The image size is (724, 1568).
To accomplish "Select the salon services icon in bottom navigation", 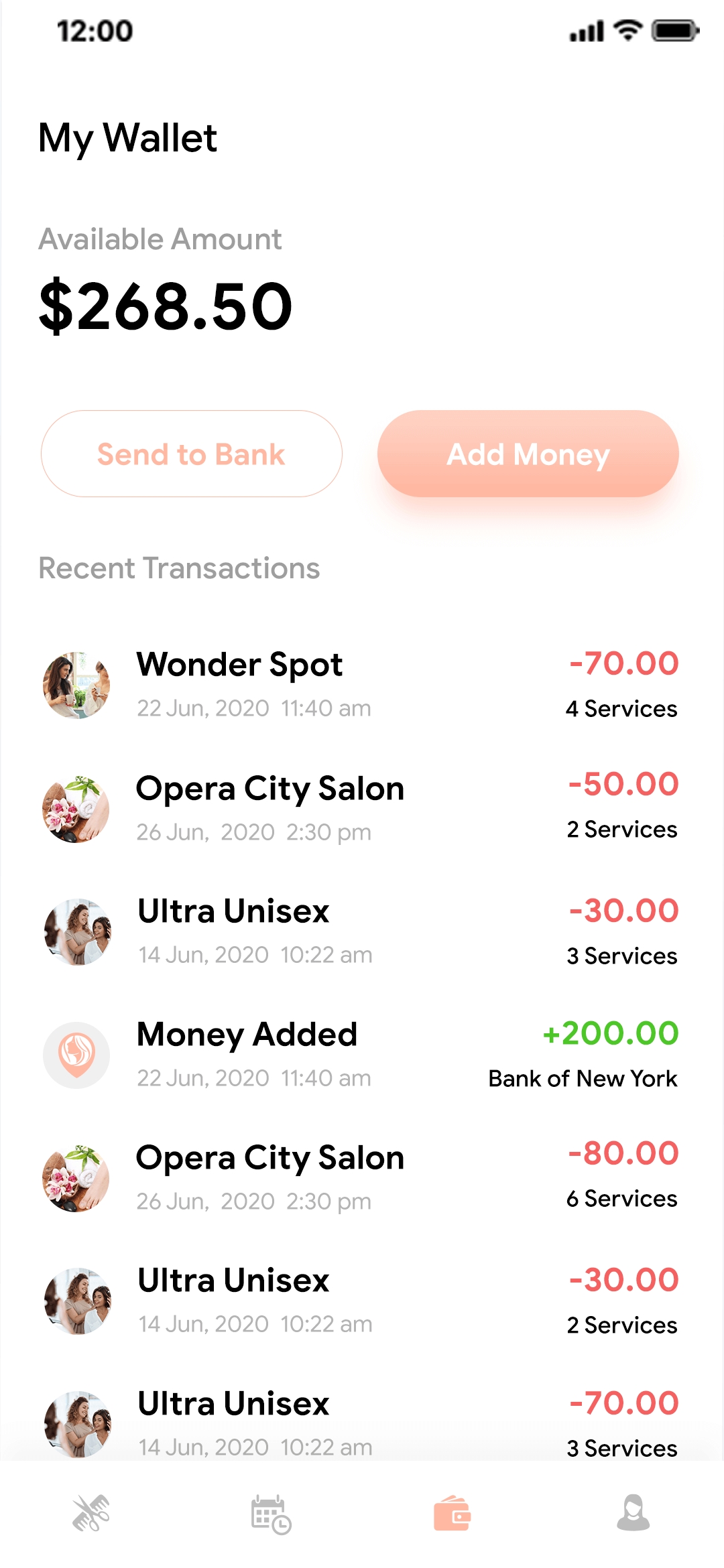I will click(x=90, y=1512).
